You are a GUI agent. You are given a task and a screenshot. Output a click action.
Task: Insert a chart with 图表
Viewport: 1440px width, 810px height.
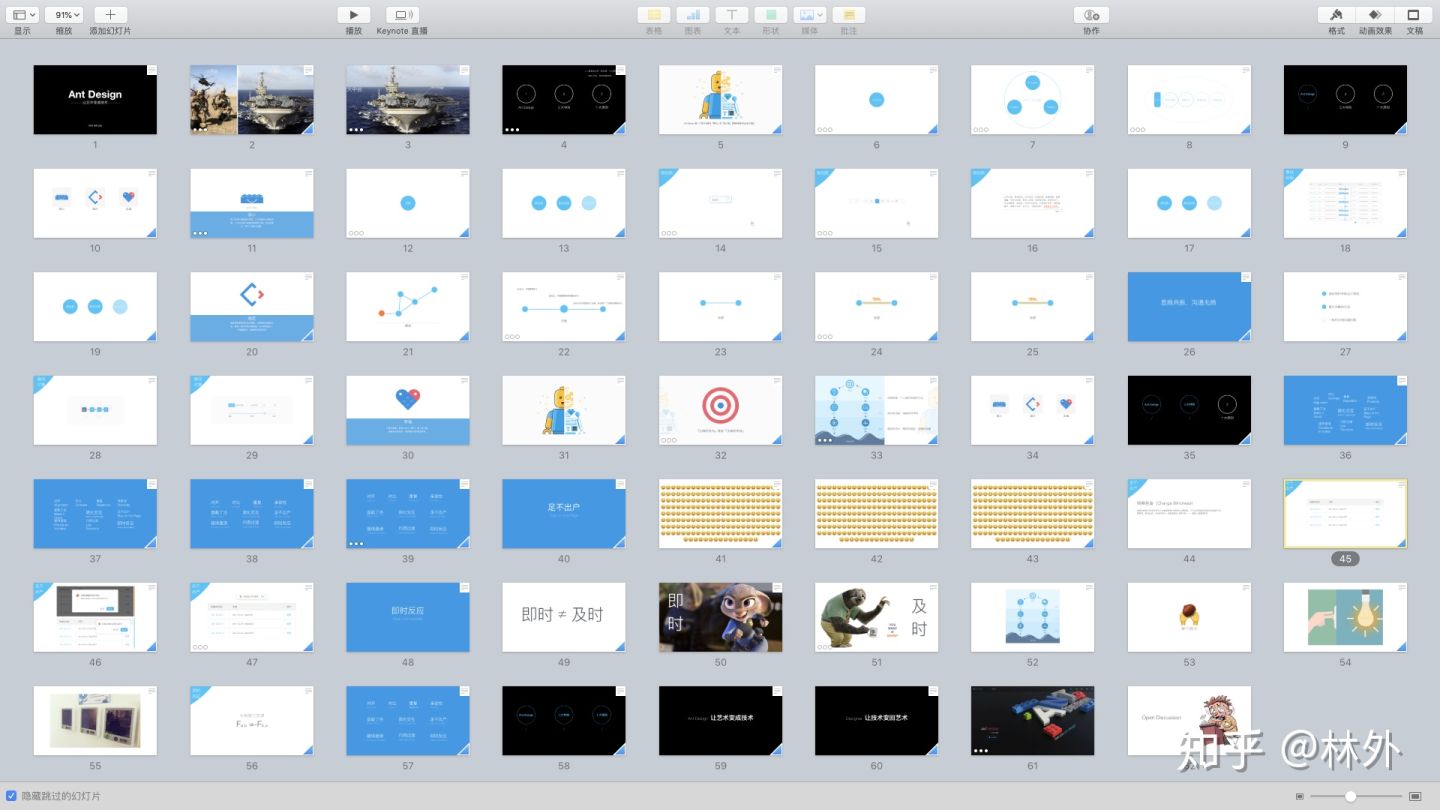(x=693, y=15)
